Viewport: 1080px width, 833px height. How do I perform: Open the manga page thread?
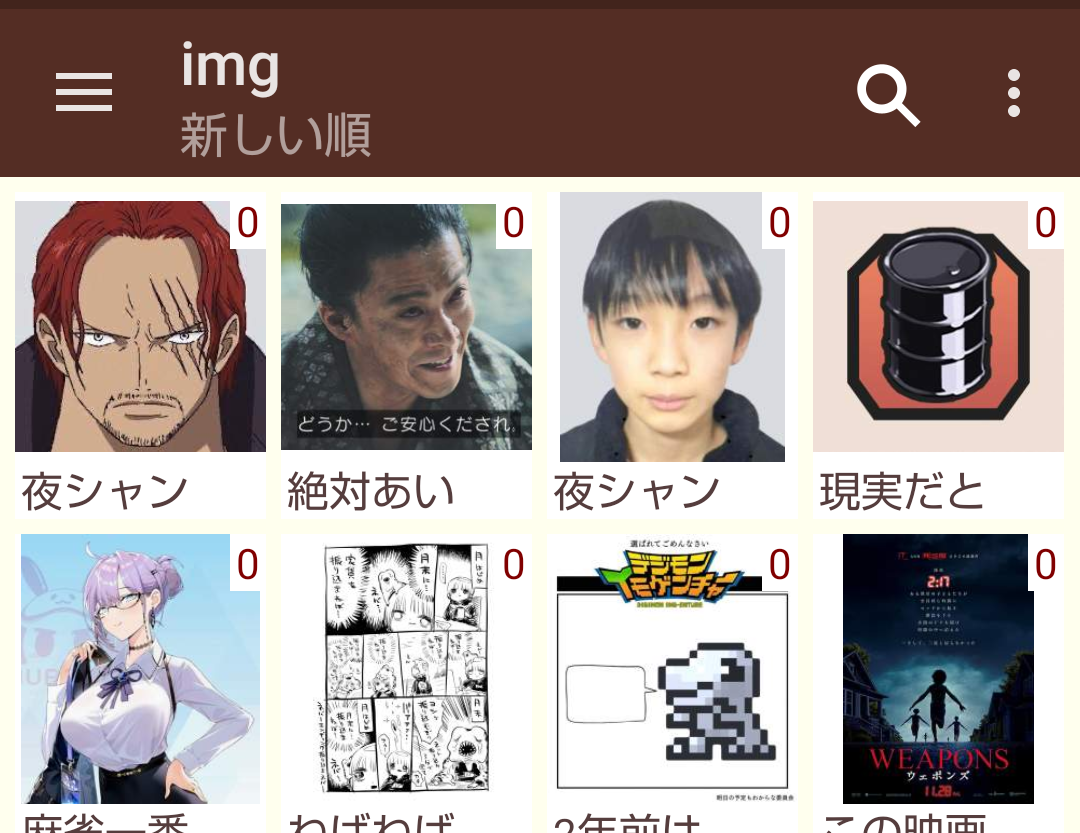[405, 668]
